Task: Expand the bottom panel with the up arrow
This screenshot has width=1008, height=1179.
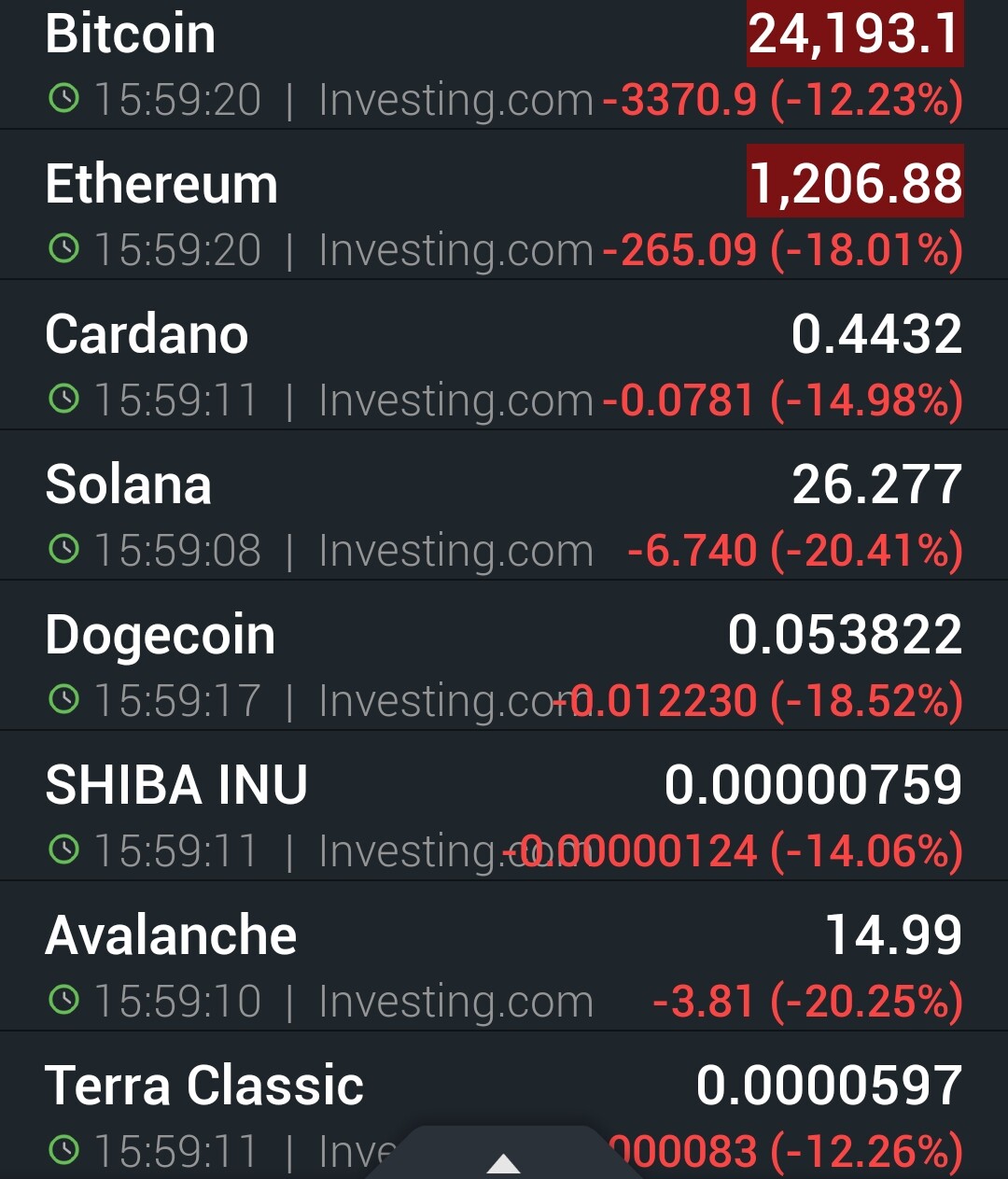Action: pyautogui.click(x=504, y=1162)
